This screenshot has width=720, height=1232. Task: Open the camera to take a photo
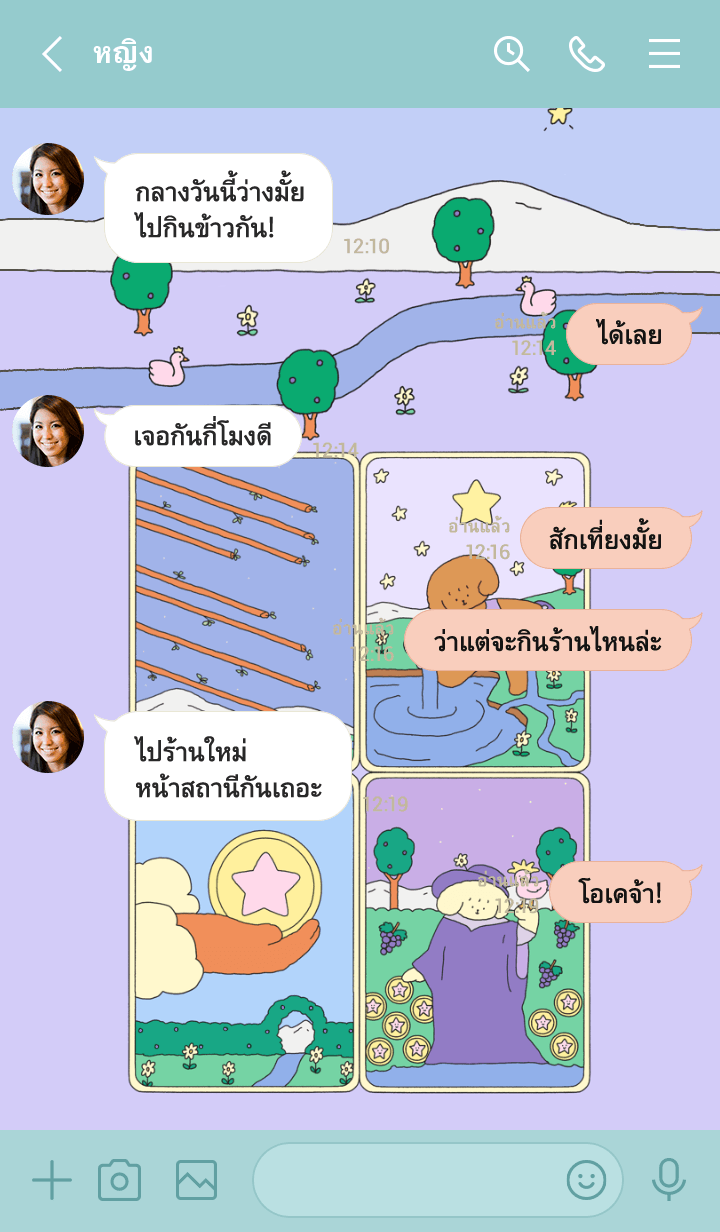coord(119,1180)
